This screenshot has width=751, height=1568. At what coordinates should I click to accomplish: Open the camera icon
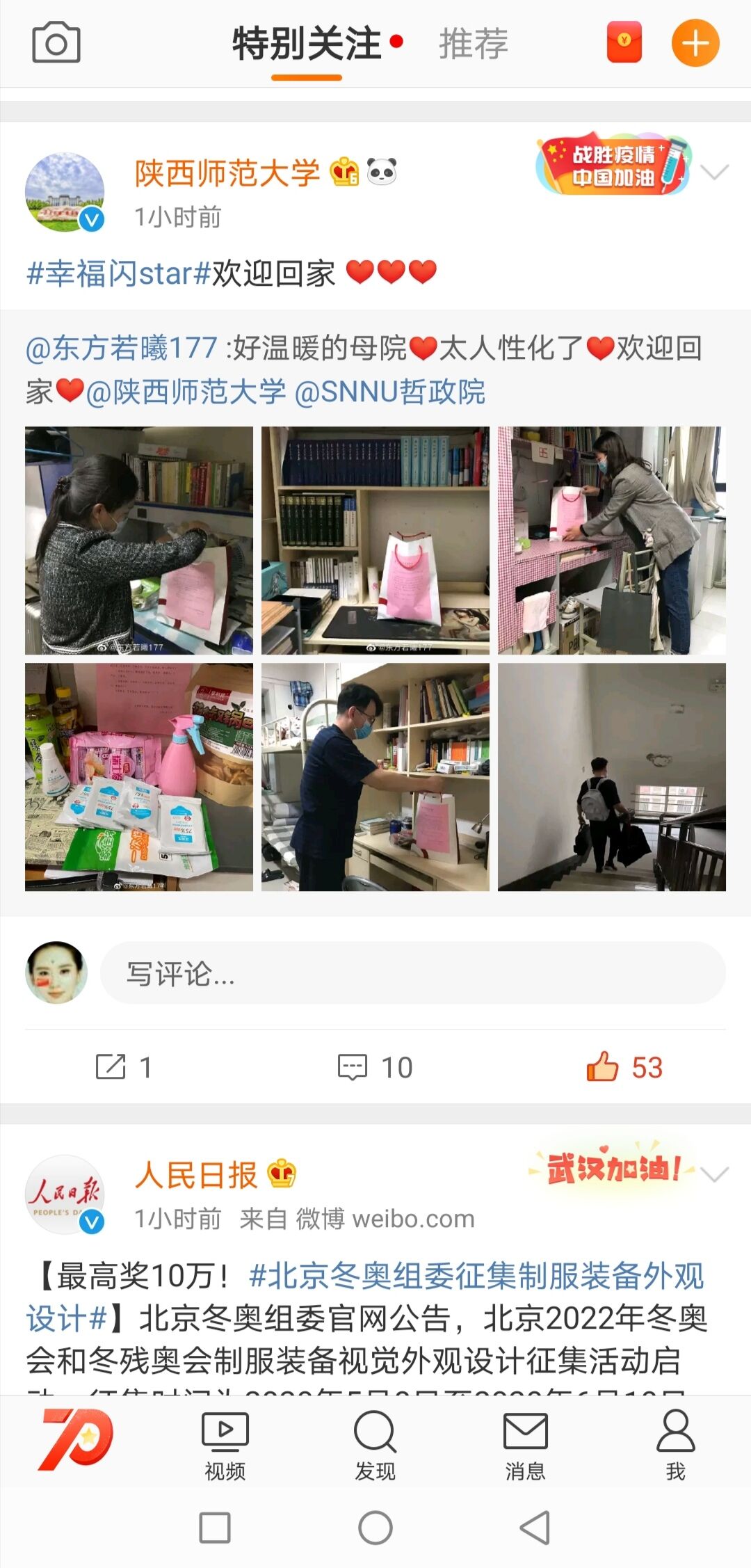[x=56, y=43]
